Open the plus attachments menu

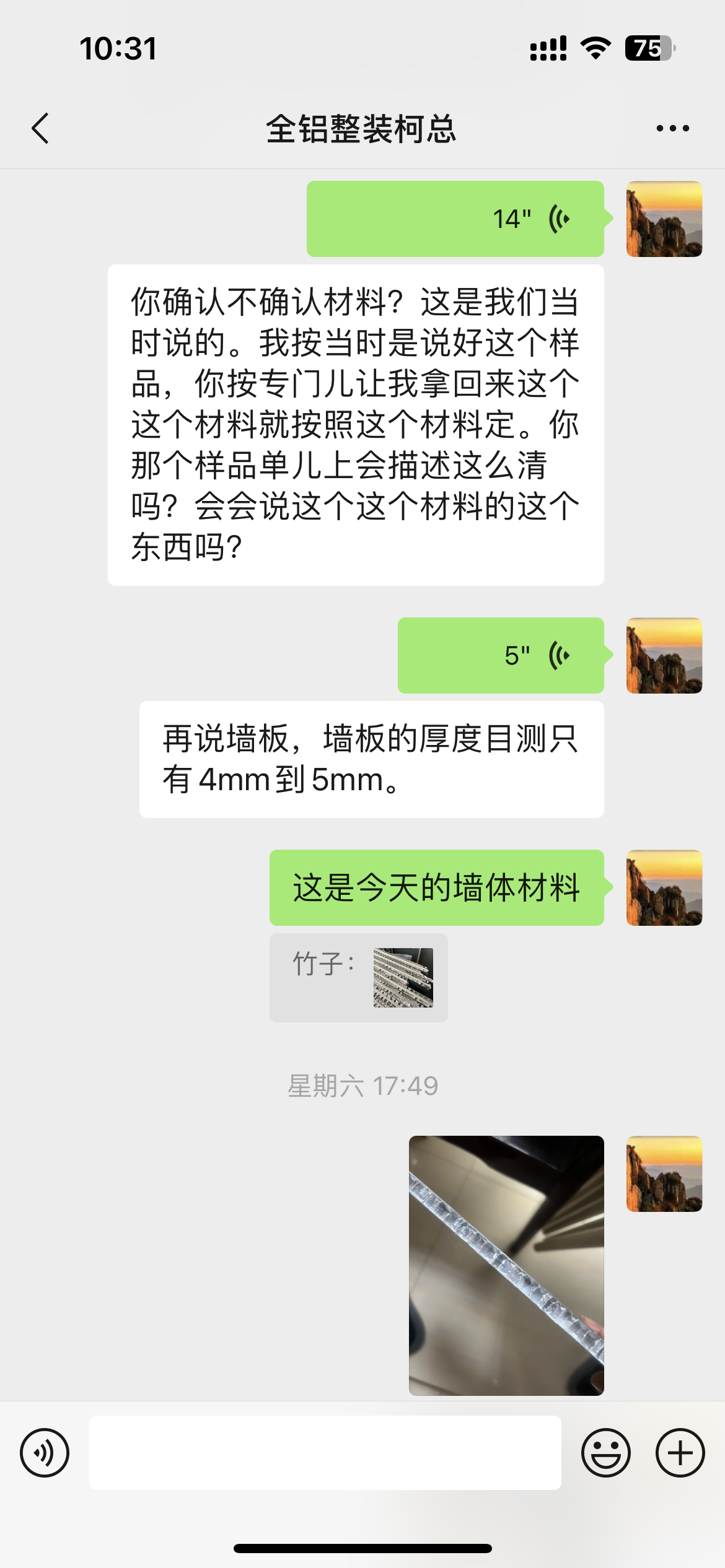pyautogui.click(x=680, y=1453)
